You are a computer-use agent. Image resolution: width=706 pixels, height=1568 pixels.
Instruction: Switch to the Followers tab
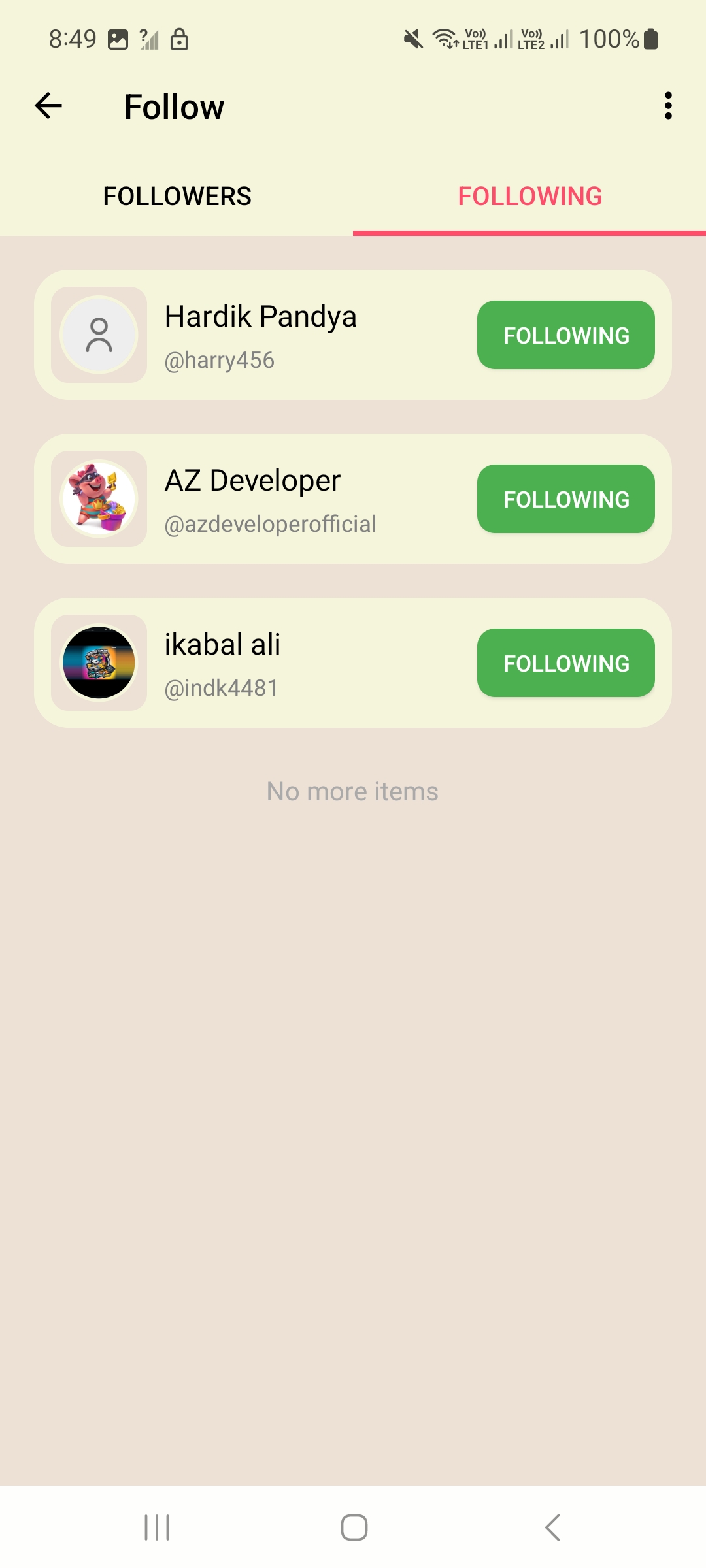click(176, 196)
